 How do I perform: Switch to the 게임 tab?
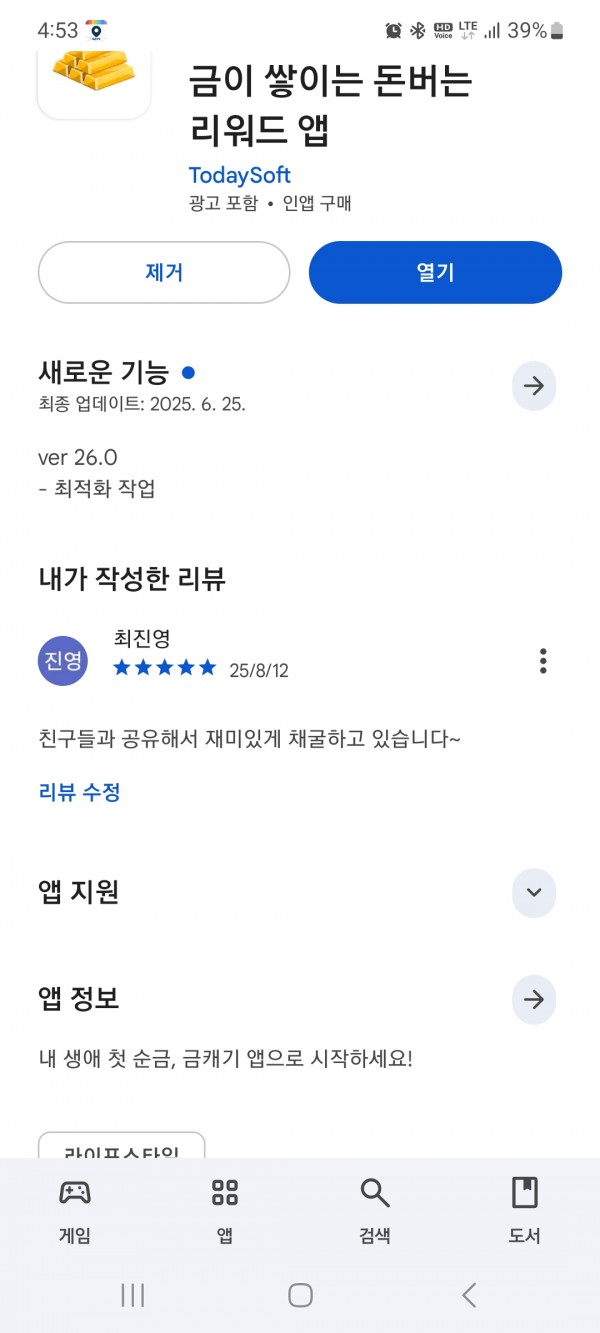[75, 1209]
